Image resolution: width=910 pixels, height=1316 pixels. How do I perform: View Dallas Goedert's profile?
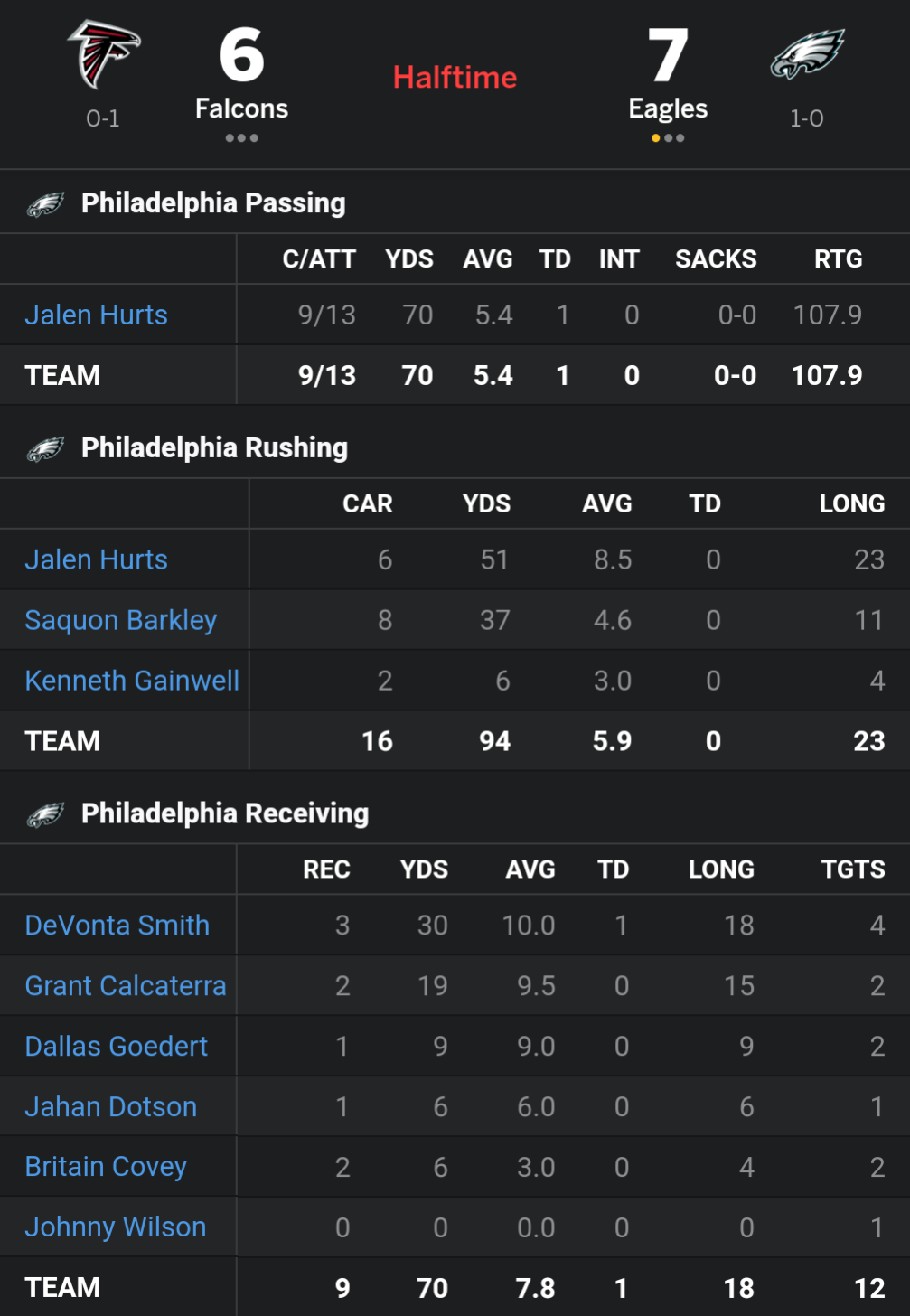click(x=117, y=1047)
